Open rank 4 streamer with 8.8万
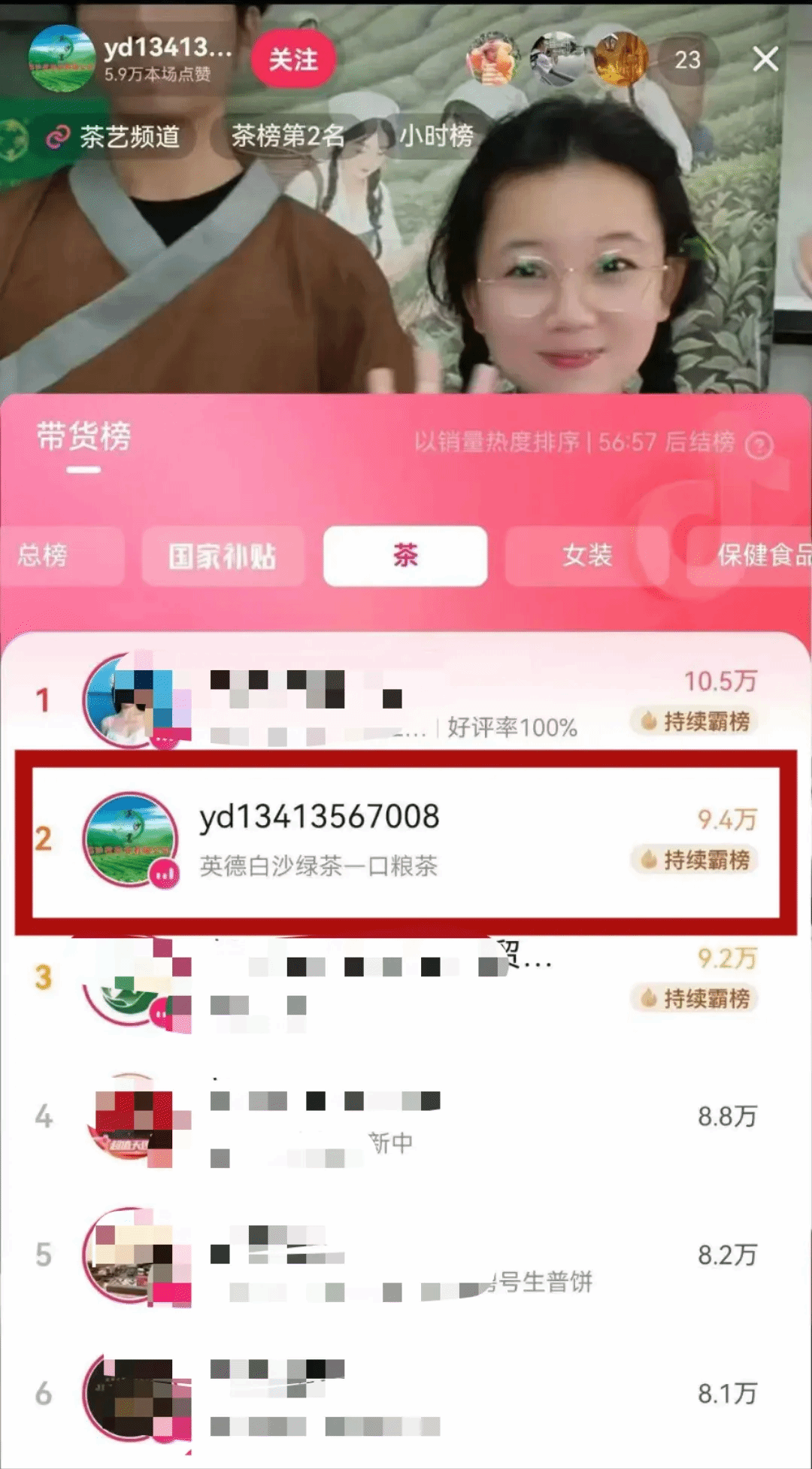 [406, 1118]
